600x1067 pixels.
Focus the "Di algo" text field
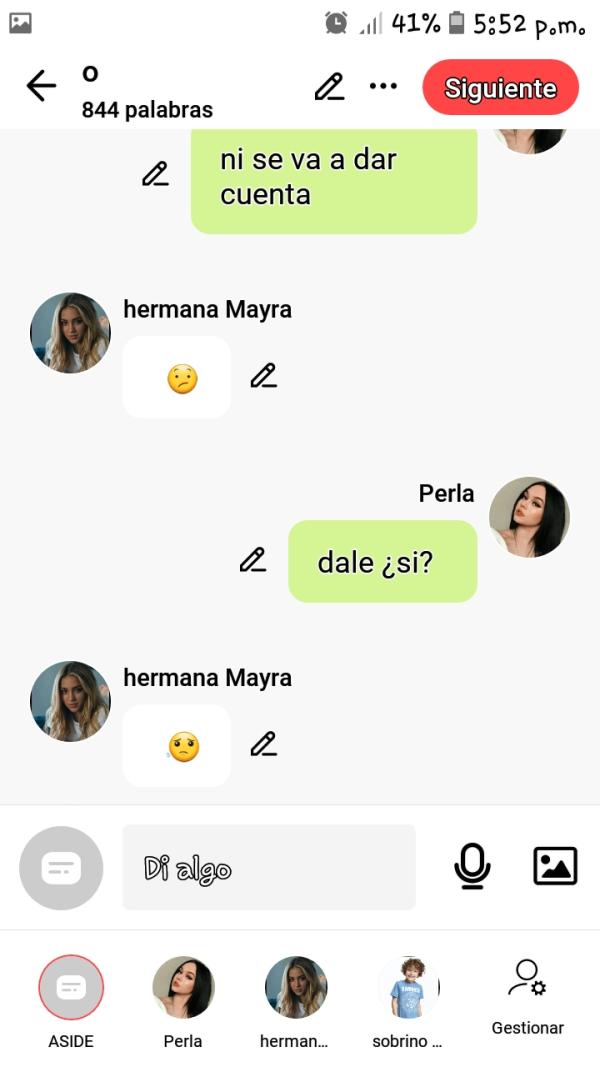(268, 867)
